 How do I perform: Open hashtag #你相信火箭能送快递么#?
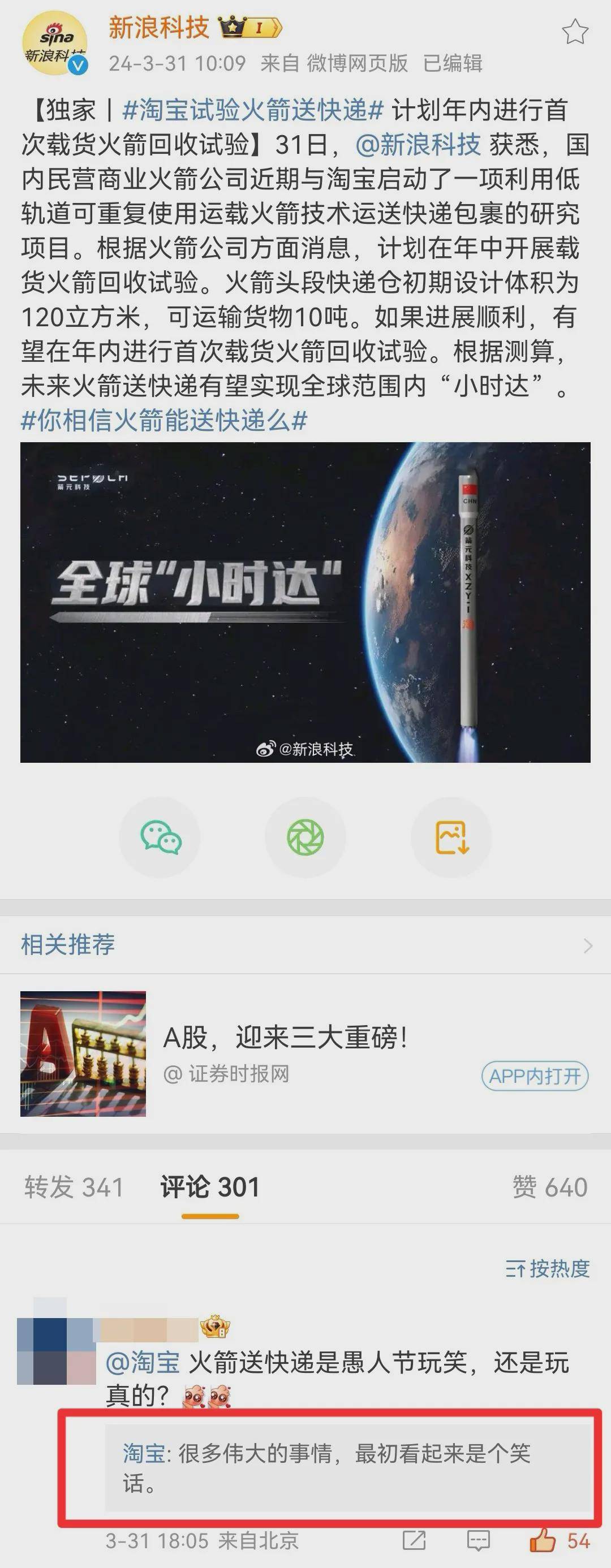pos(164,421)
